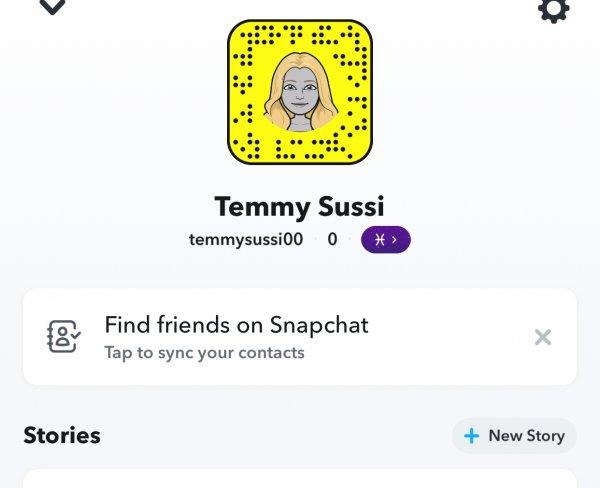Close the profile with the down chevron
600x488 pixels.
coord(52,8)
